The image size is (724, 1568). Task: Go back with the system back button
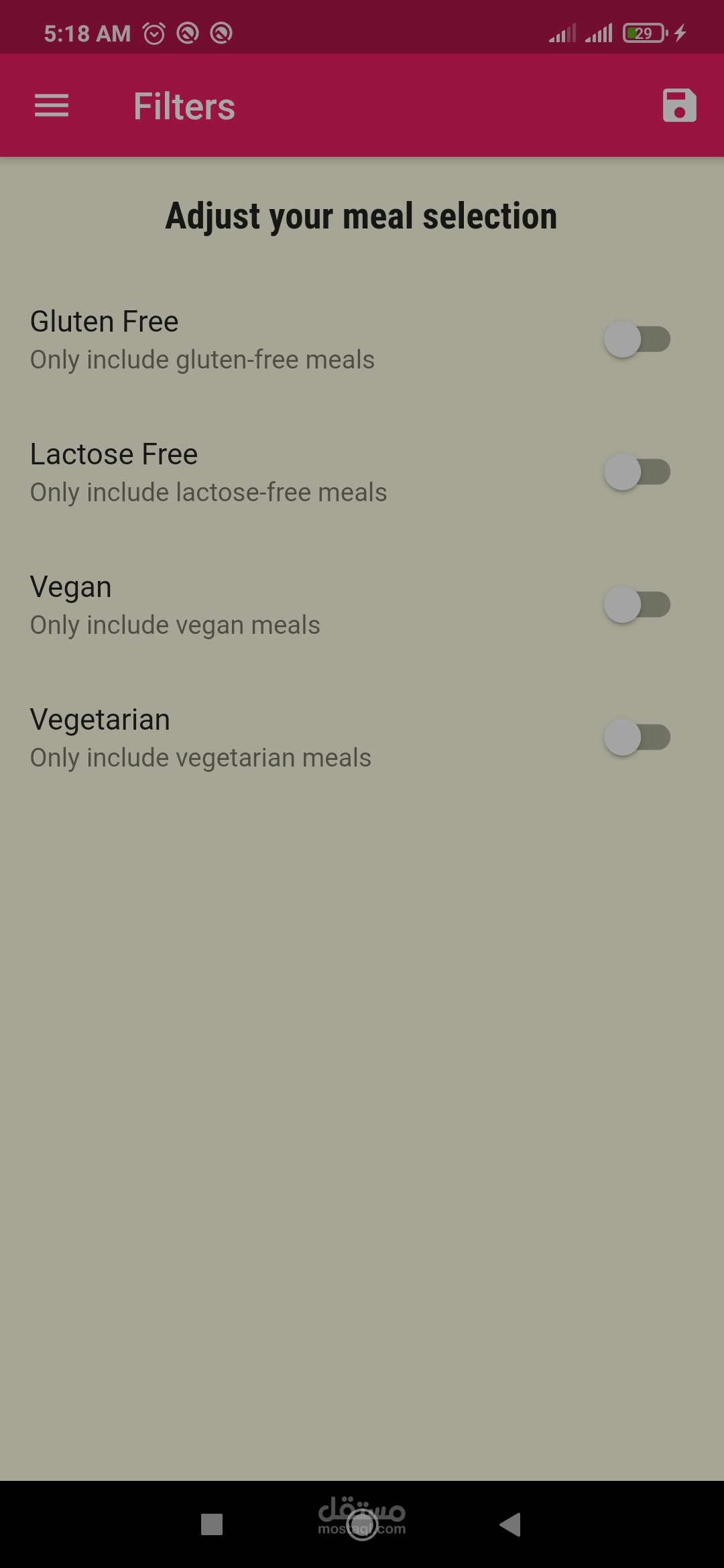510,1524
